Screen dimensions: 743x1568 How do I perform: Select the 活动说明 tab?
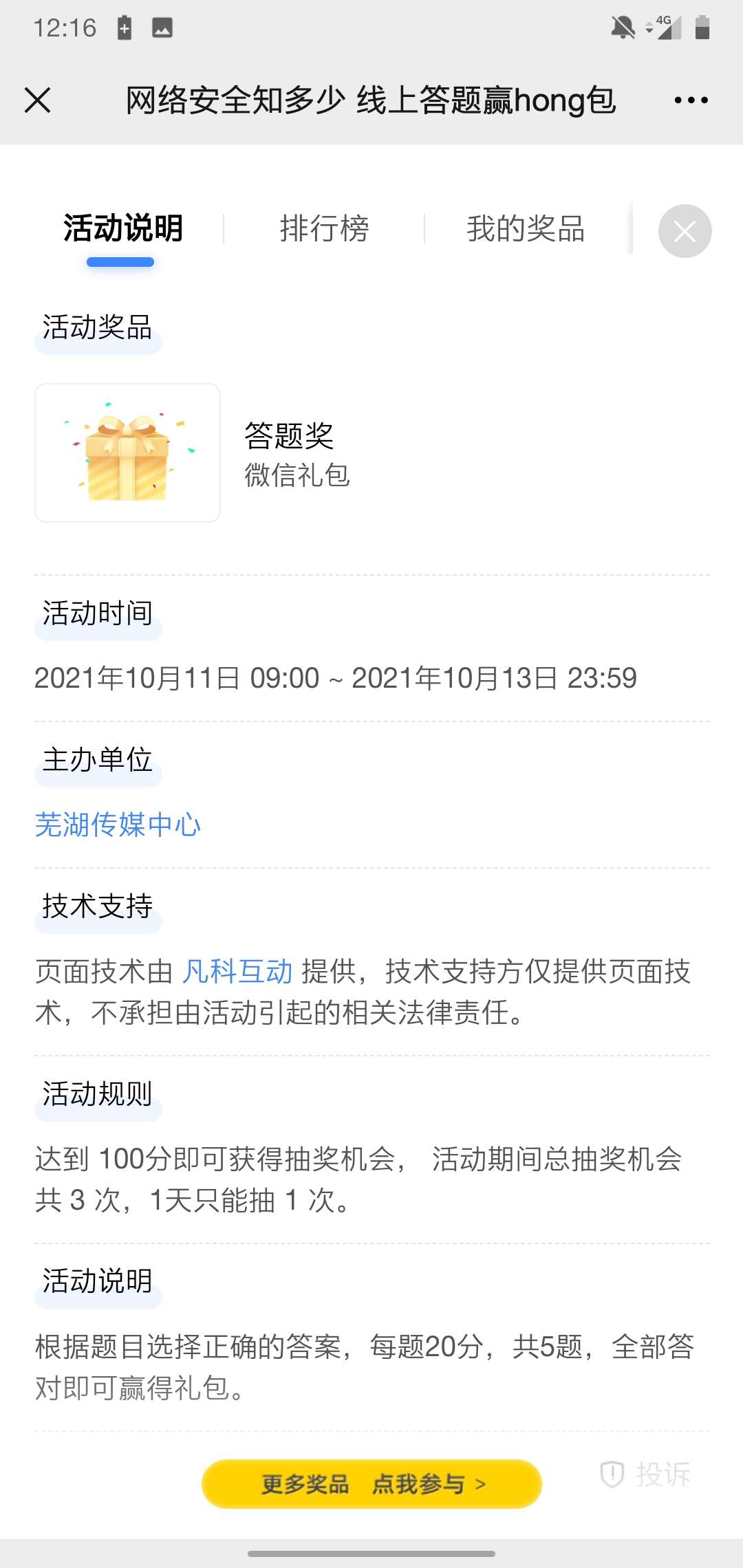pos(123,229)
